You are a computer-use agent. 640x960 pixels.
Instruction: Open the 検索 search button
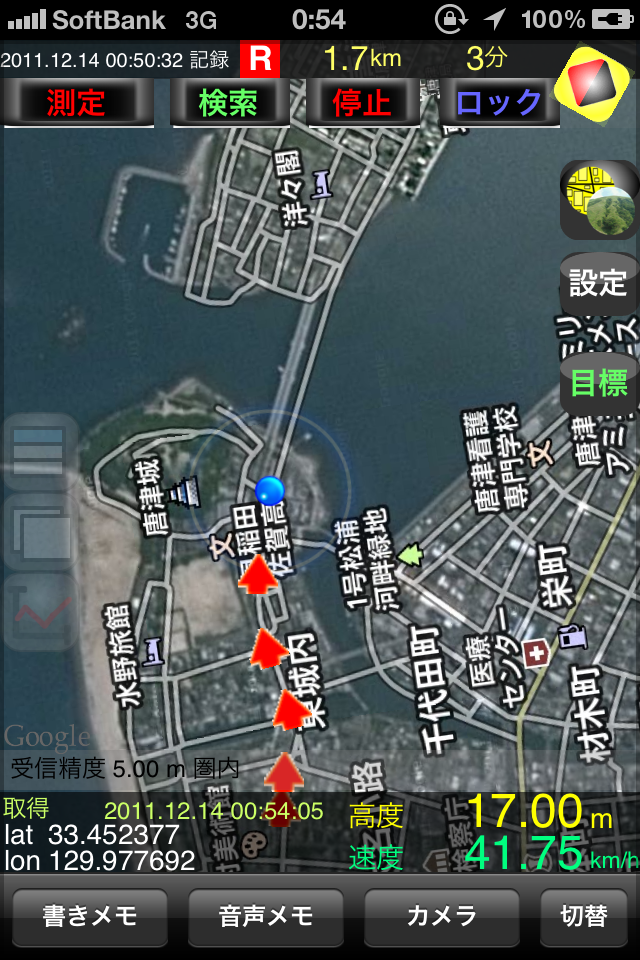(230, 103)
